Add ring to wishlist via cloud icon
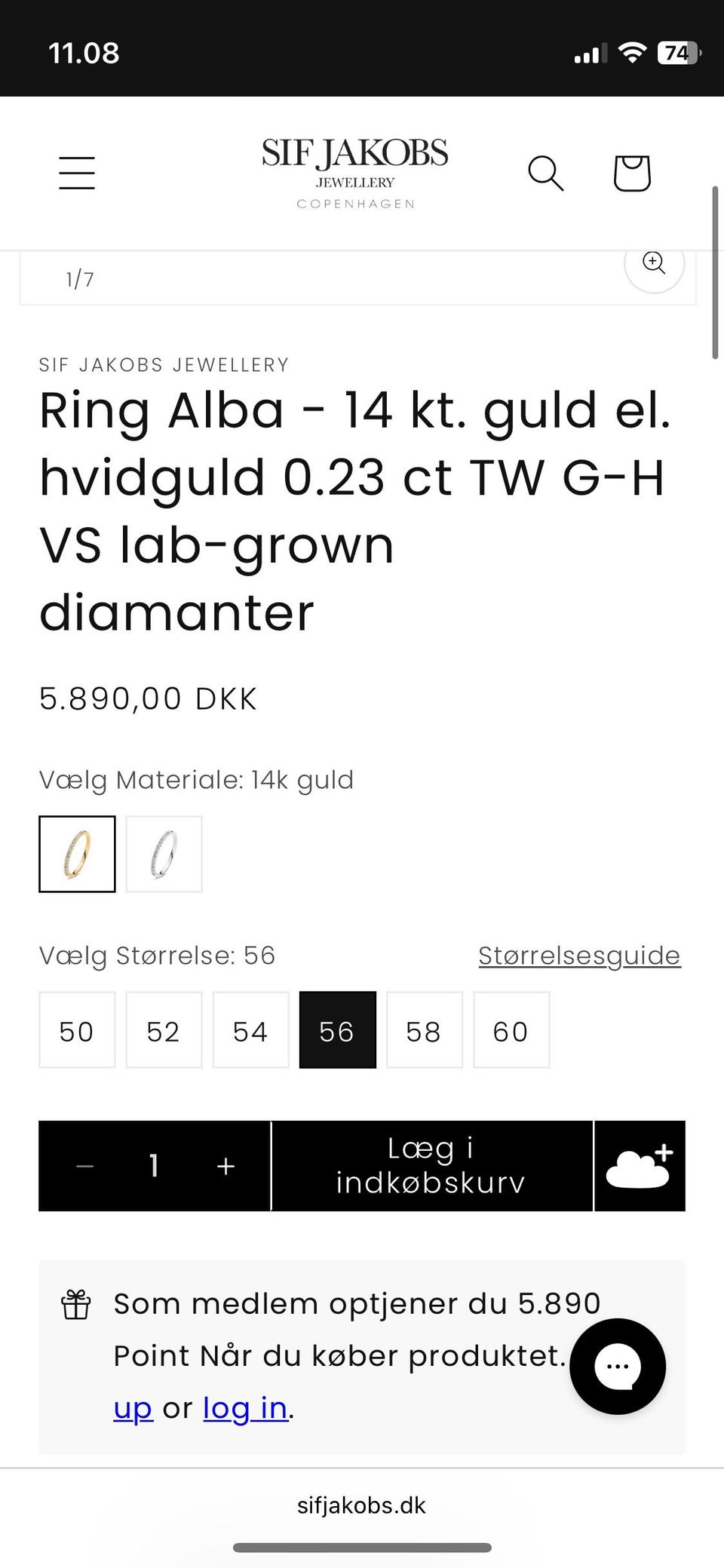 coord(640,1166)
